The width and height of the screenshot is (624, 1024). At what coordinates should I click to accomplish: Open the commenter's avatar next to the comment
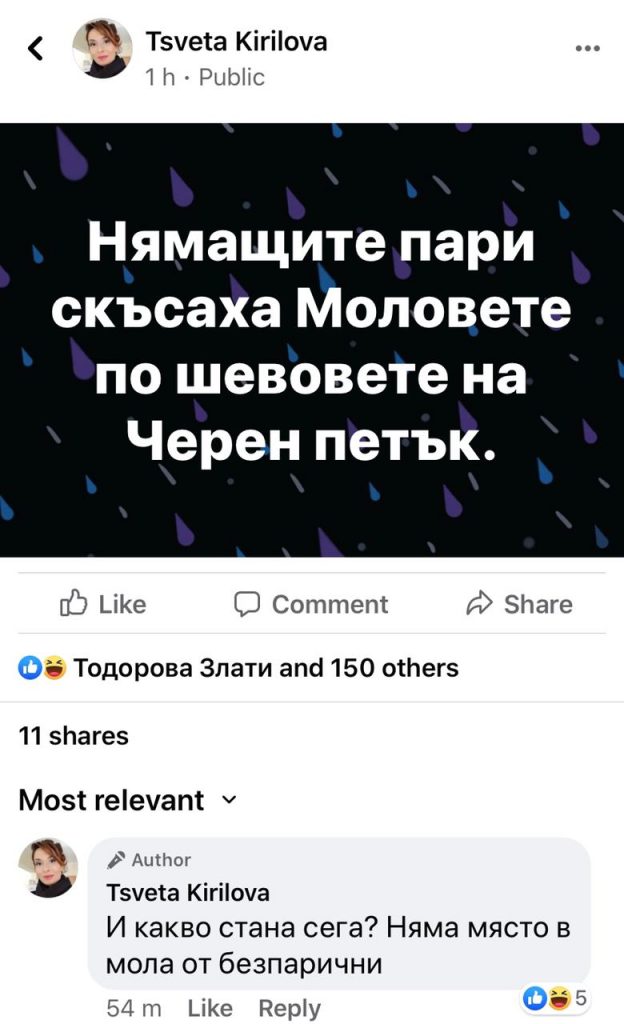(x=48, y=866)
